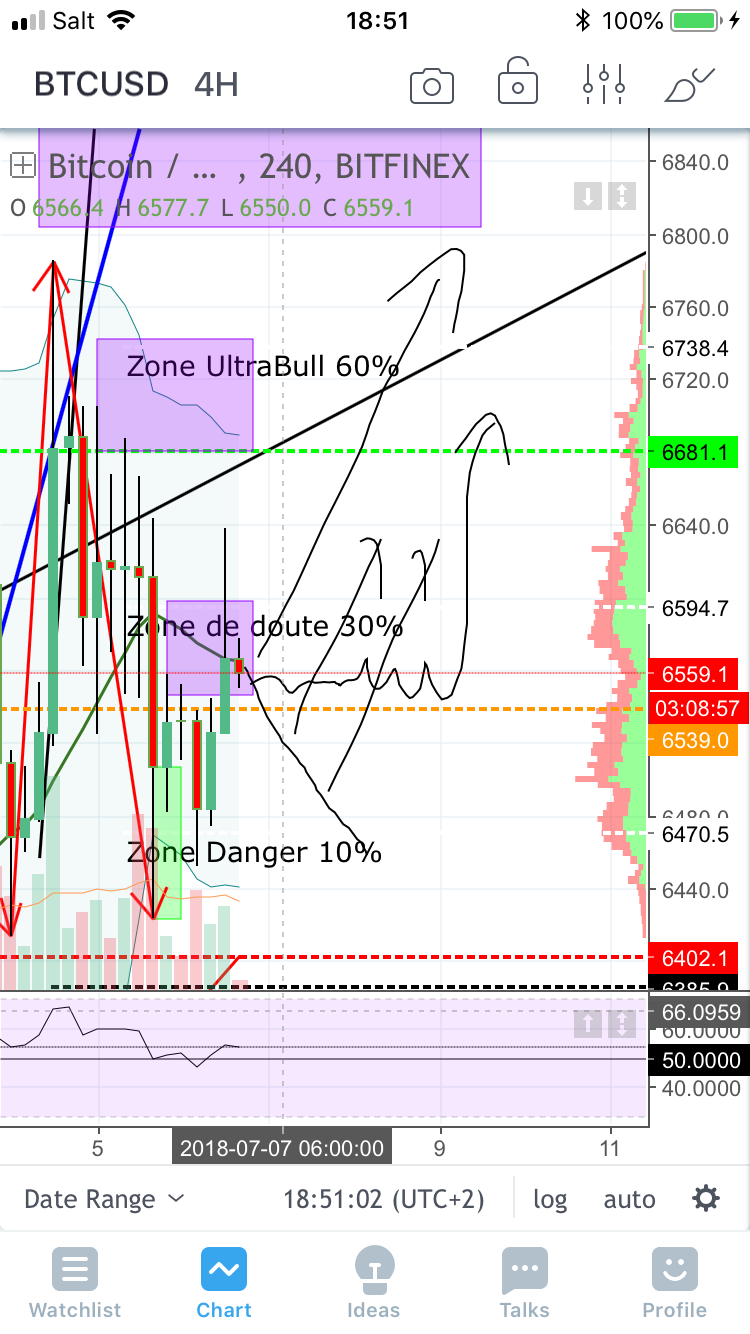Viewport: 750px width, 1334px height.
Task: Toggle the auto scale
Action: tap(629, 1199)
